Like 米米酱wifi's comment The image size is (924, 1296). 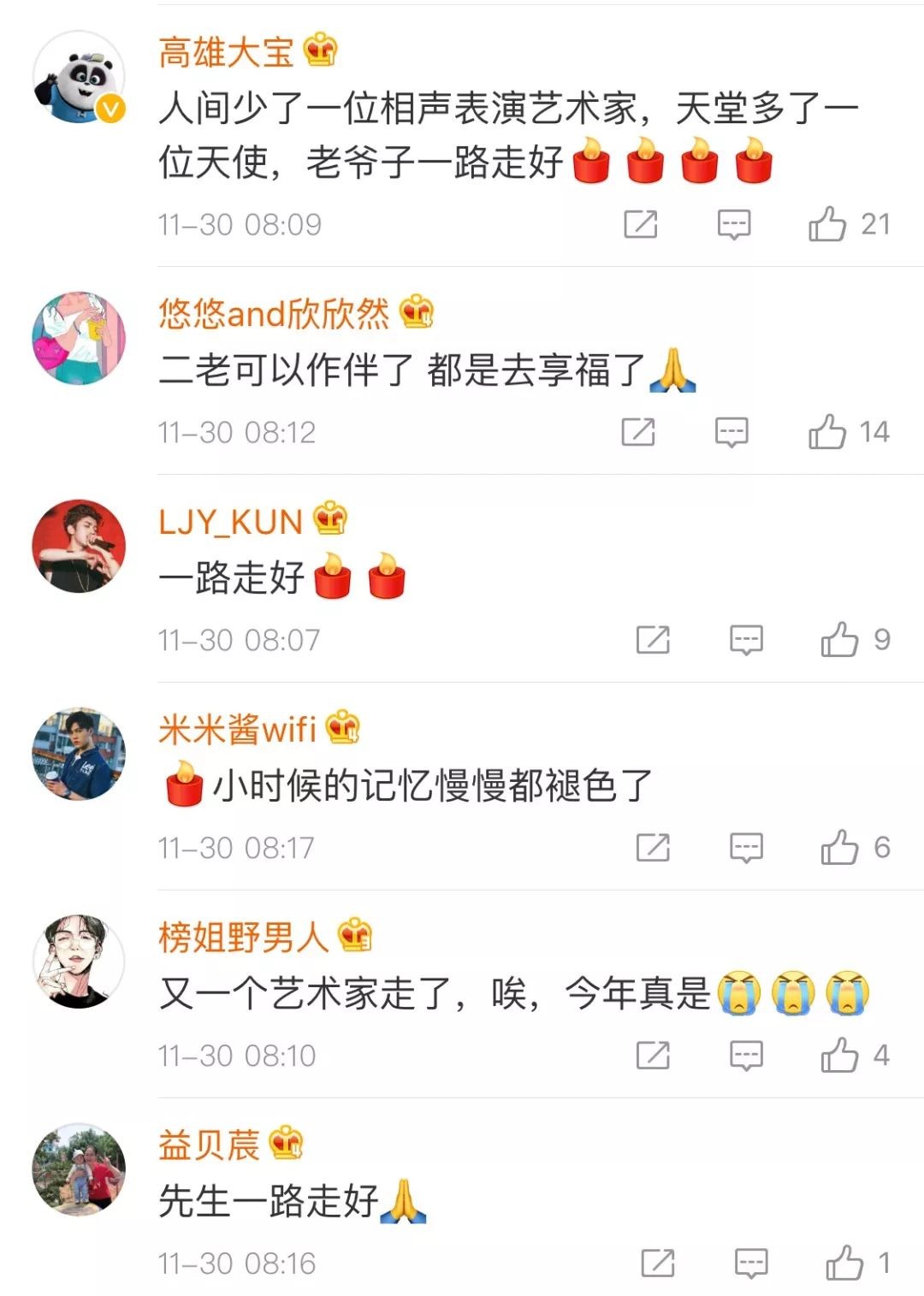839,848
